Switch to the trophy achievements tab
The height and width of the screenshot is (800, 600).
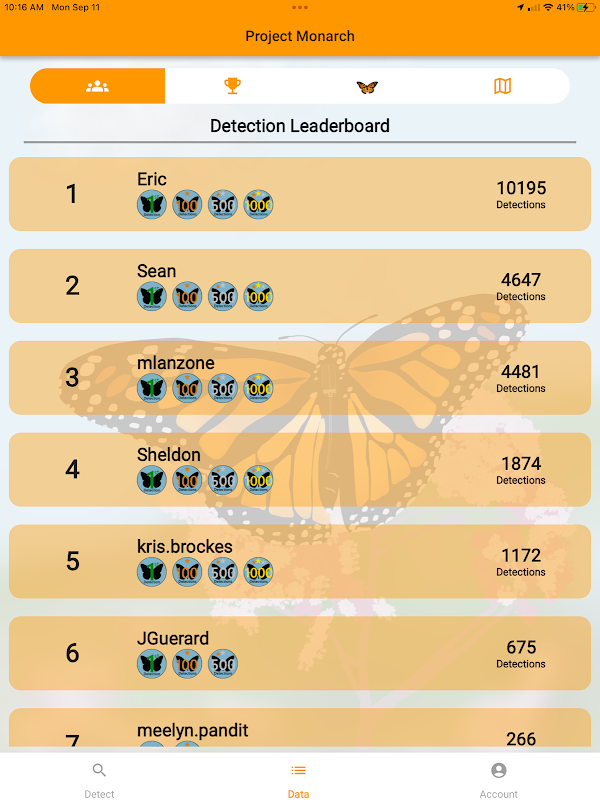coord(232,86)
